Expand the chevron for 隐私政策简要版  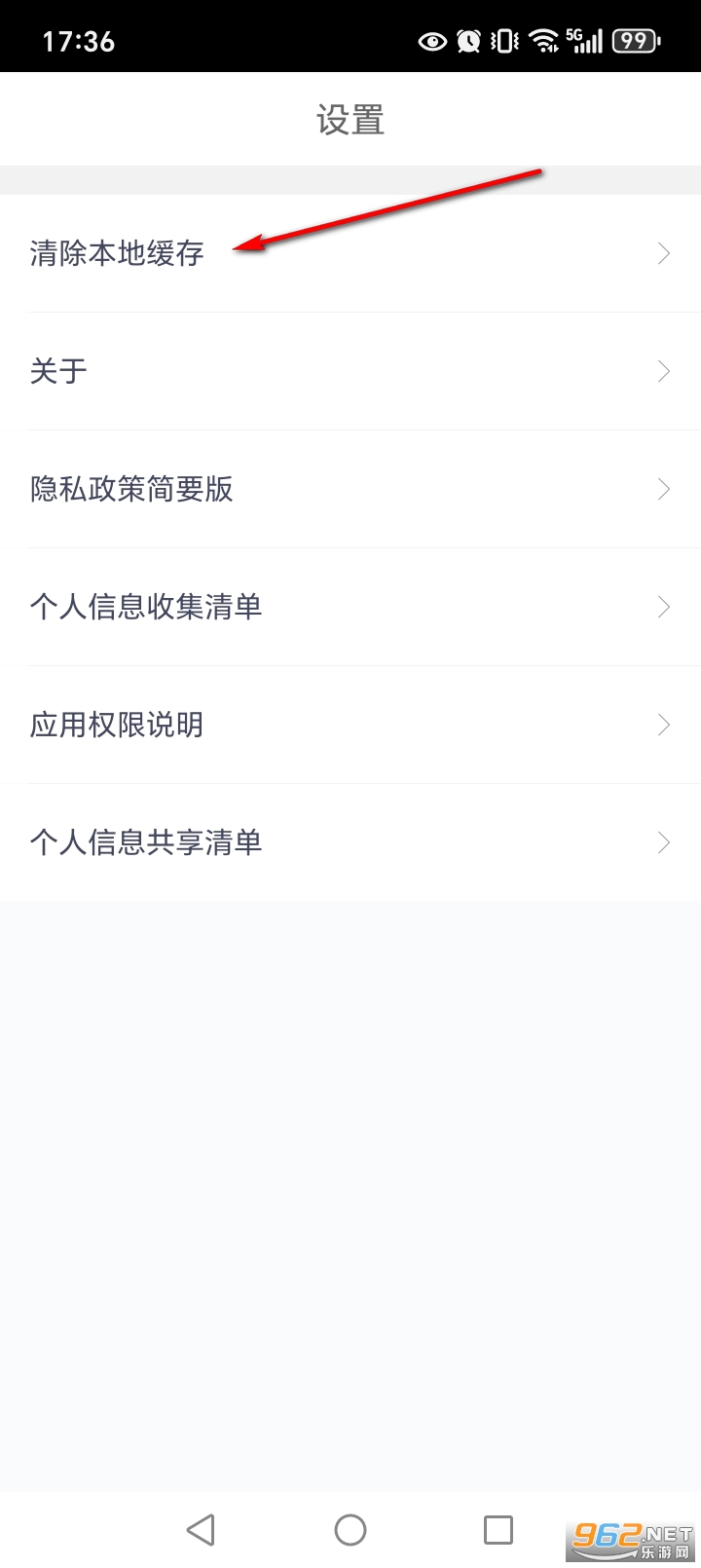coord(664,489)
